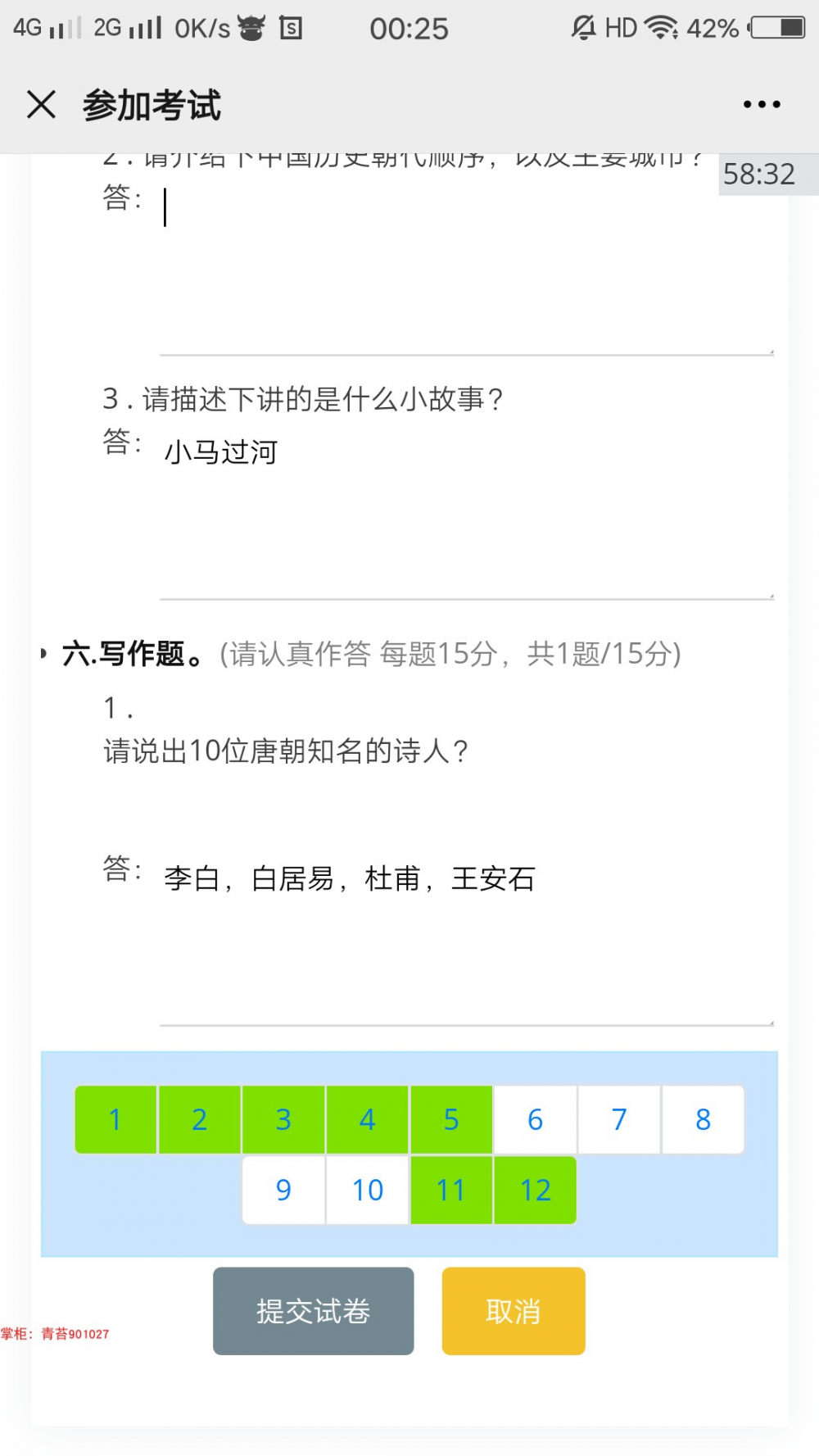
Task: Tap the HD calling status icon
Action: click(x=618, y=27)
